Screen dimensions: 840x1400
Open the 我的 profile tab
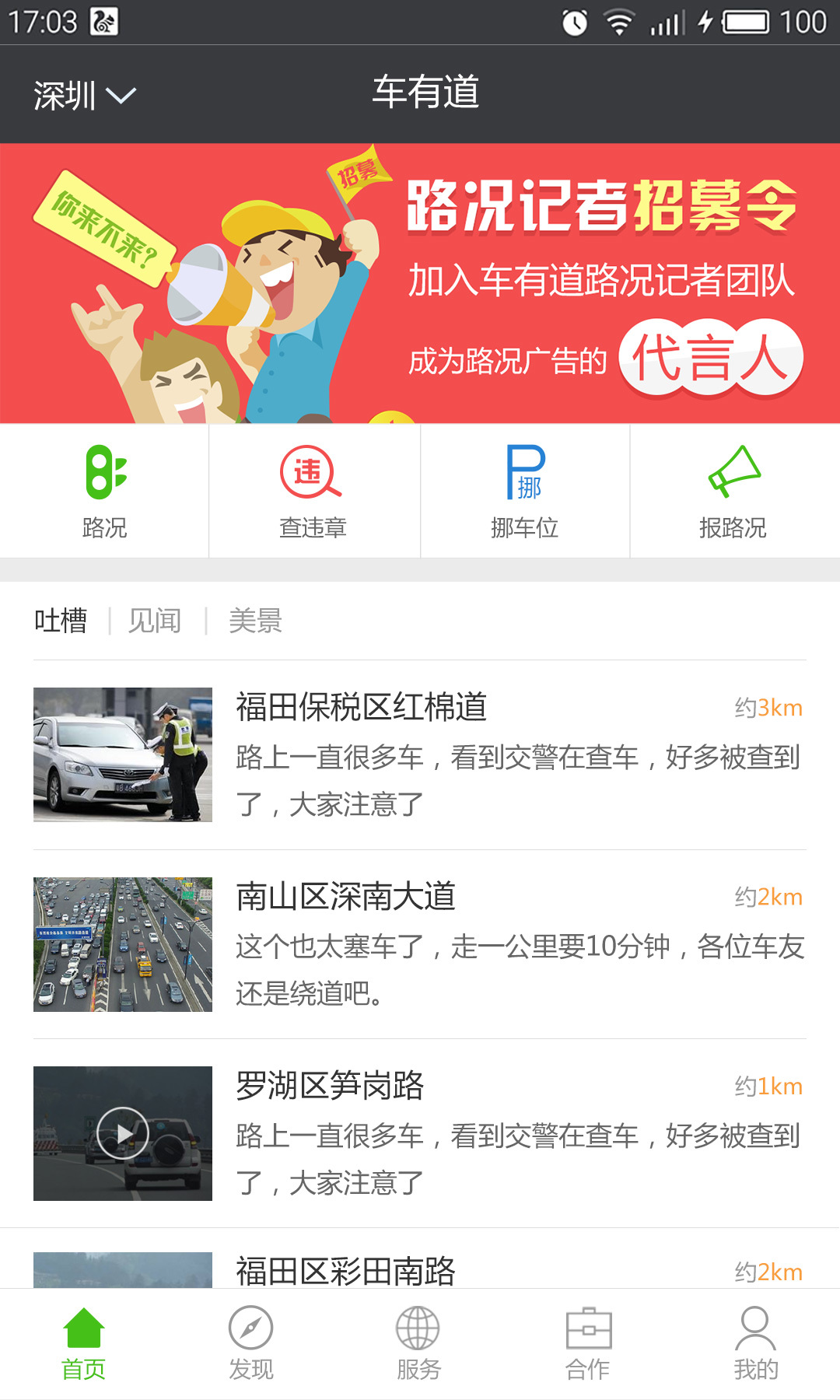(755, 1344)
